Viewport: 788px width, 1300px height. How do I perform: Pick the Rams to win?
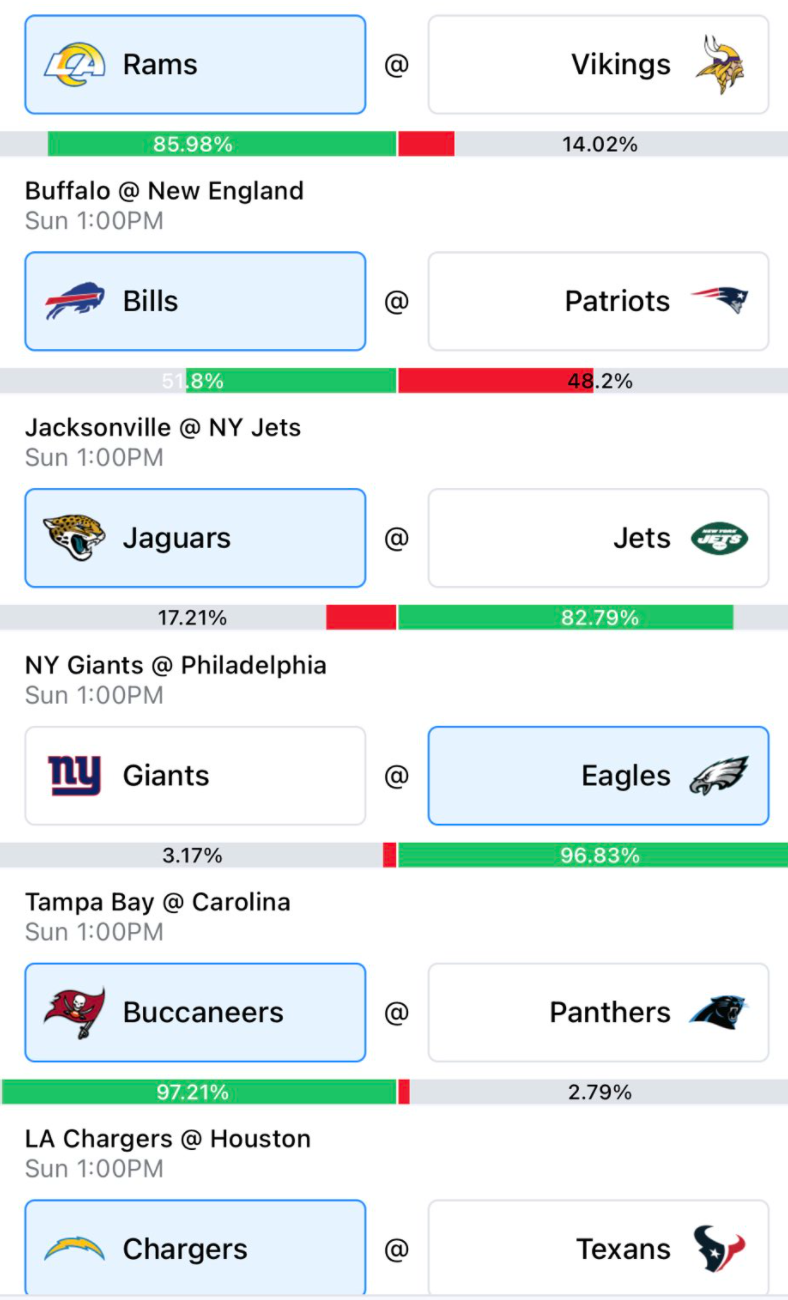click(x=195, y=65)
